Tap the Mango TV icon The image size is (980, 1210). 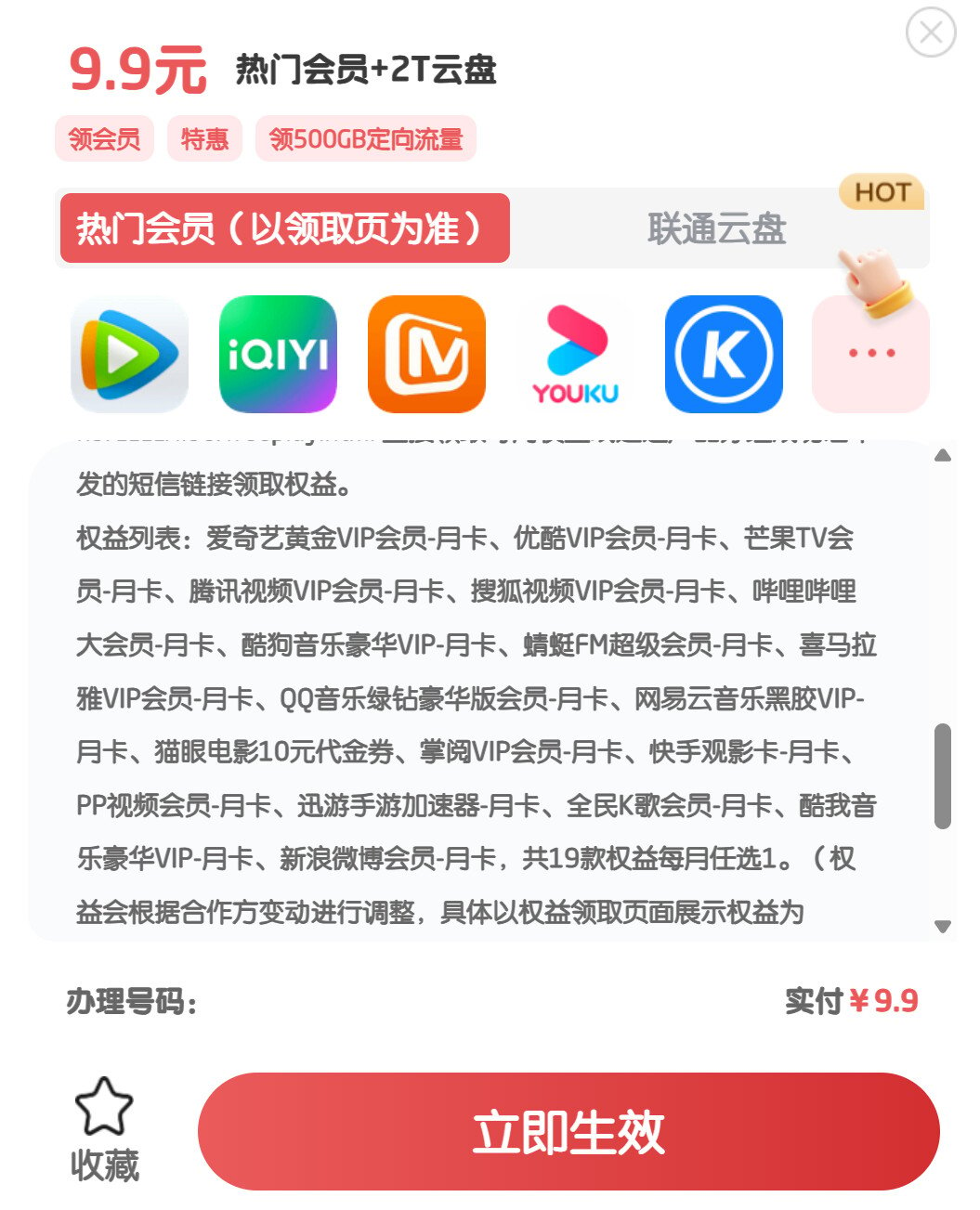(426, 355)
